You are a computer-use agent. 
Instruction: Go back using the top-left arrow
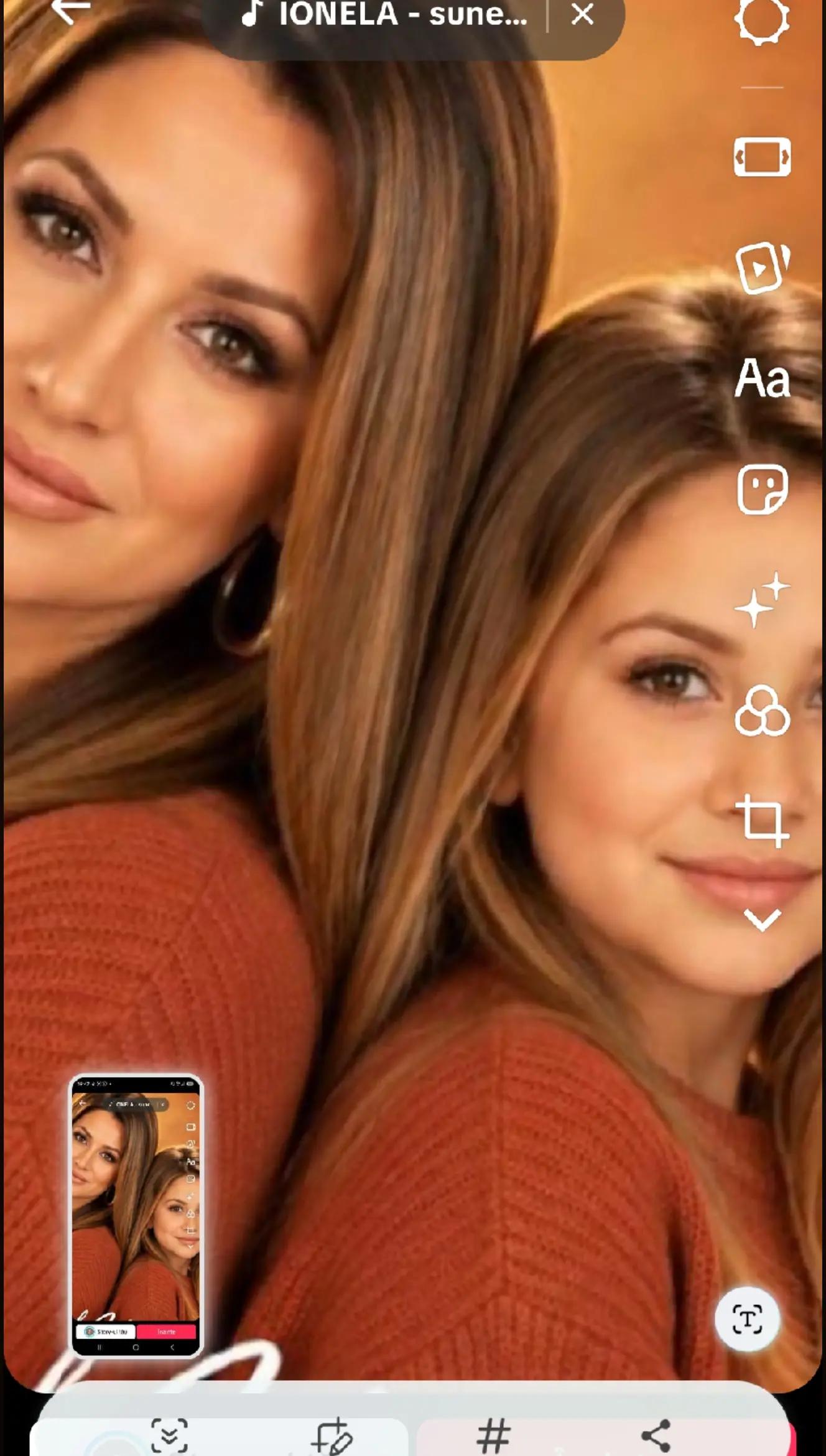point(71,11)
